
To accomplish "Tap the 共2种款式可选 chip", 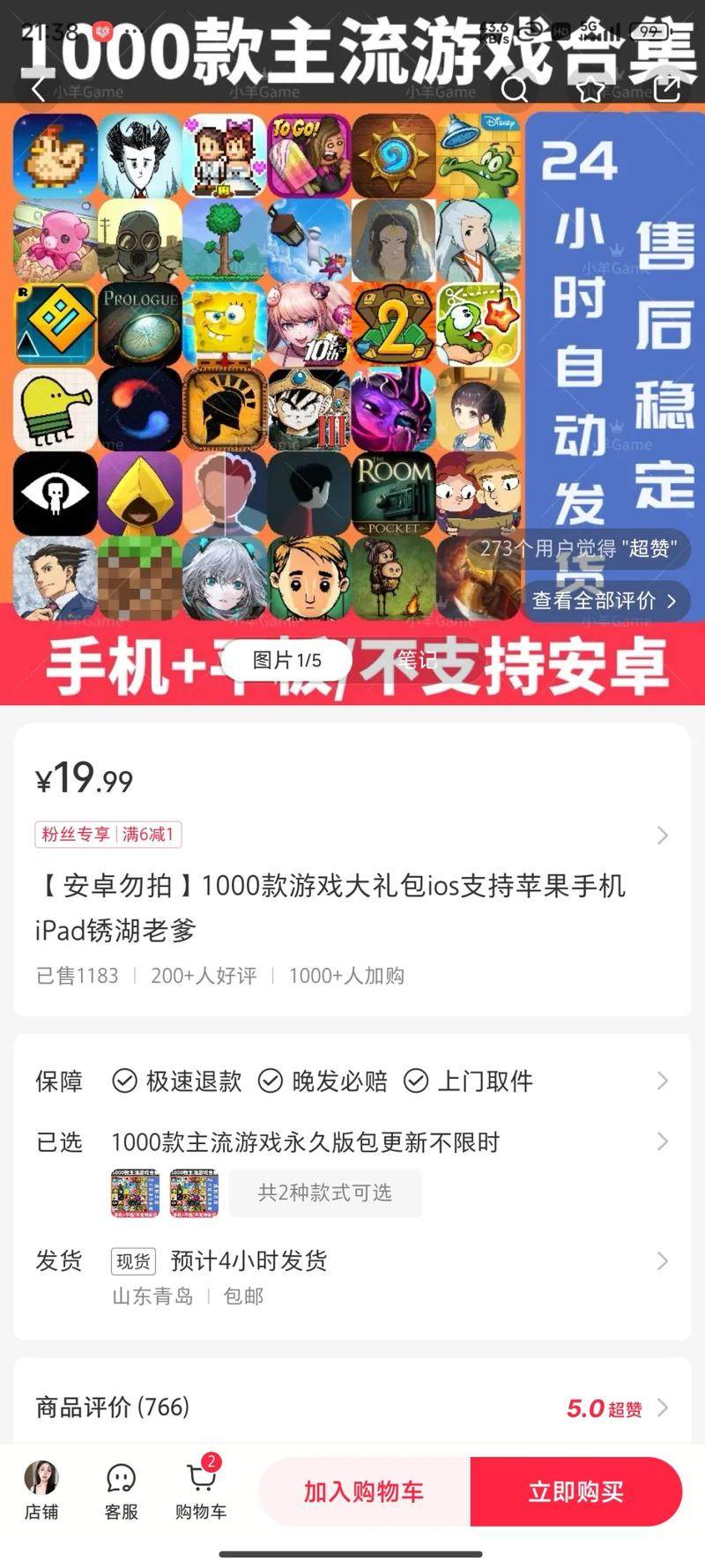I will 324,1193.
